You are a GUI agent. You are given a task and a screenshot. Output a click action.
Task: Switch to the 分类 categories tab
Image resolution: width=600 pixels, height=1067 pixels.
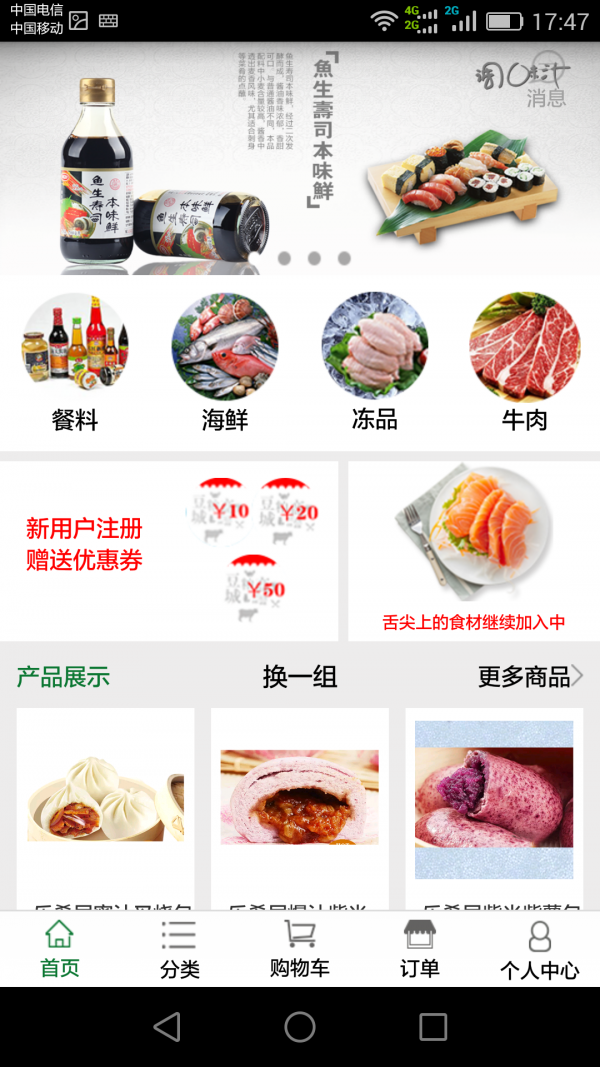(x=180, y=949)
